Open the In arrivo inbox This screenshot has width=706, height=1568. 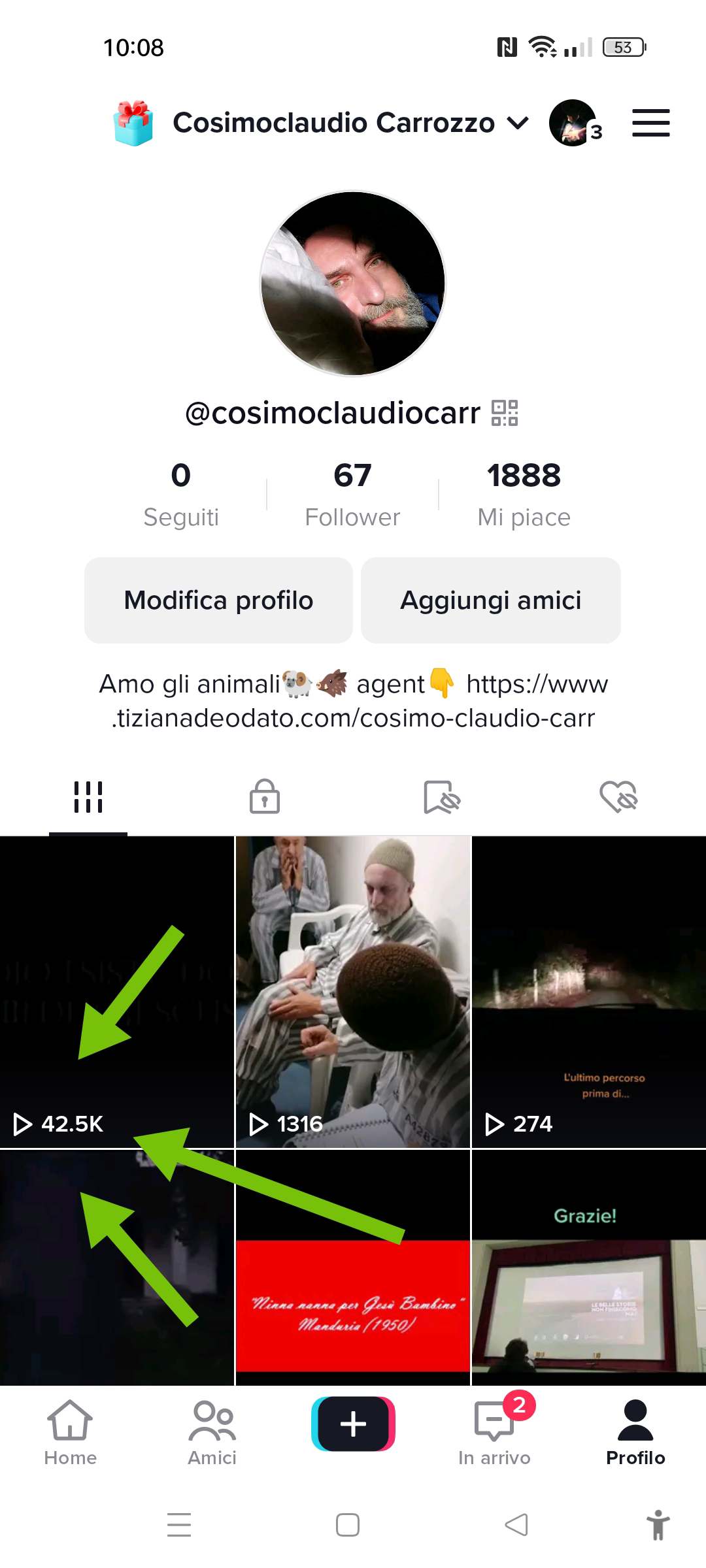[494, 1431]
